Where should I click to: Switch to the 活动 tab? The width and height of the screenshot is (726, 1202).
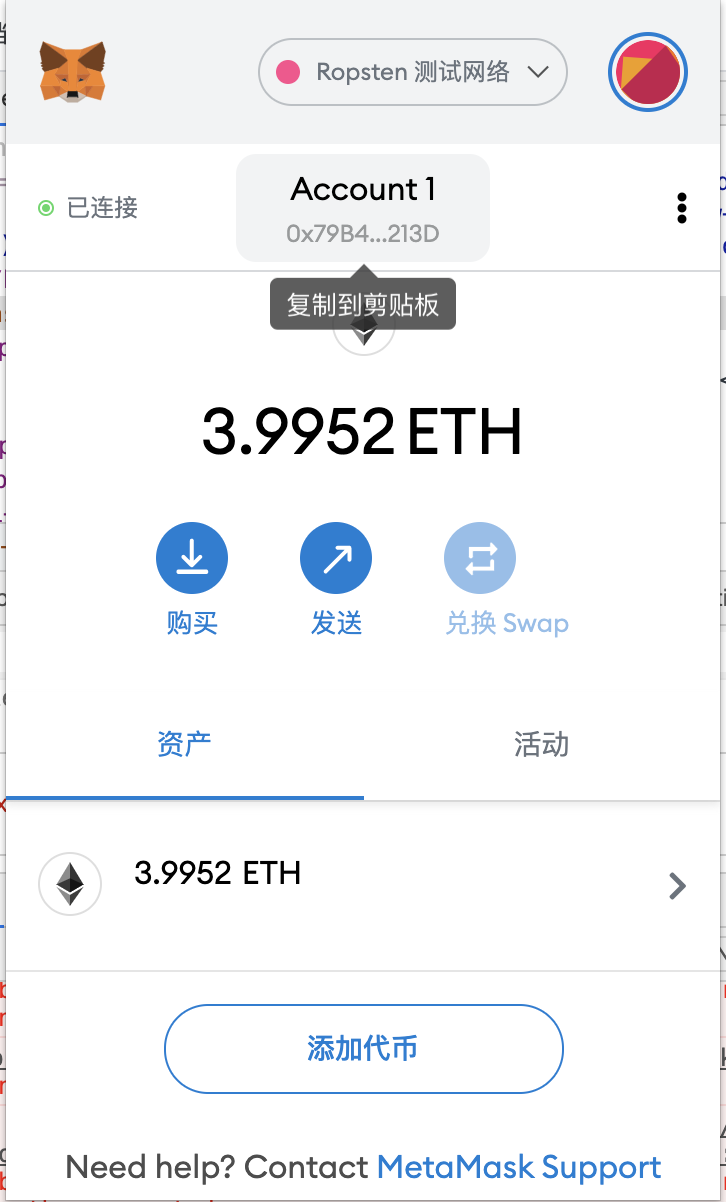pyautogui.click(x=541, y=745)
